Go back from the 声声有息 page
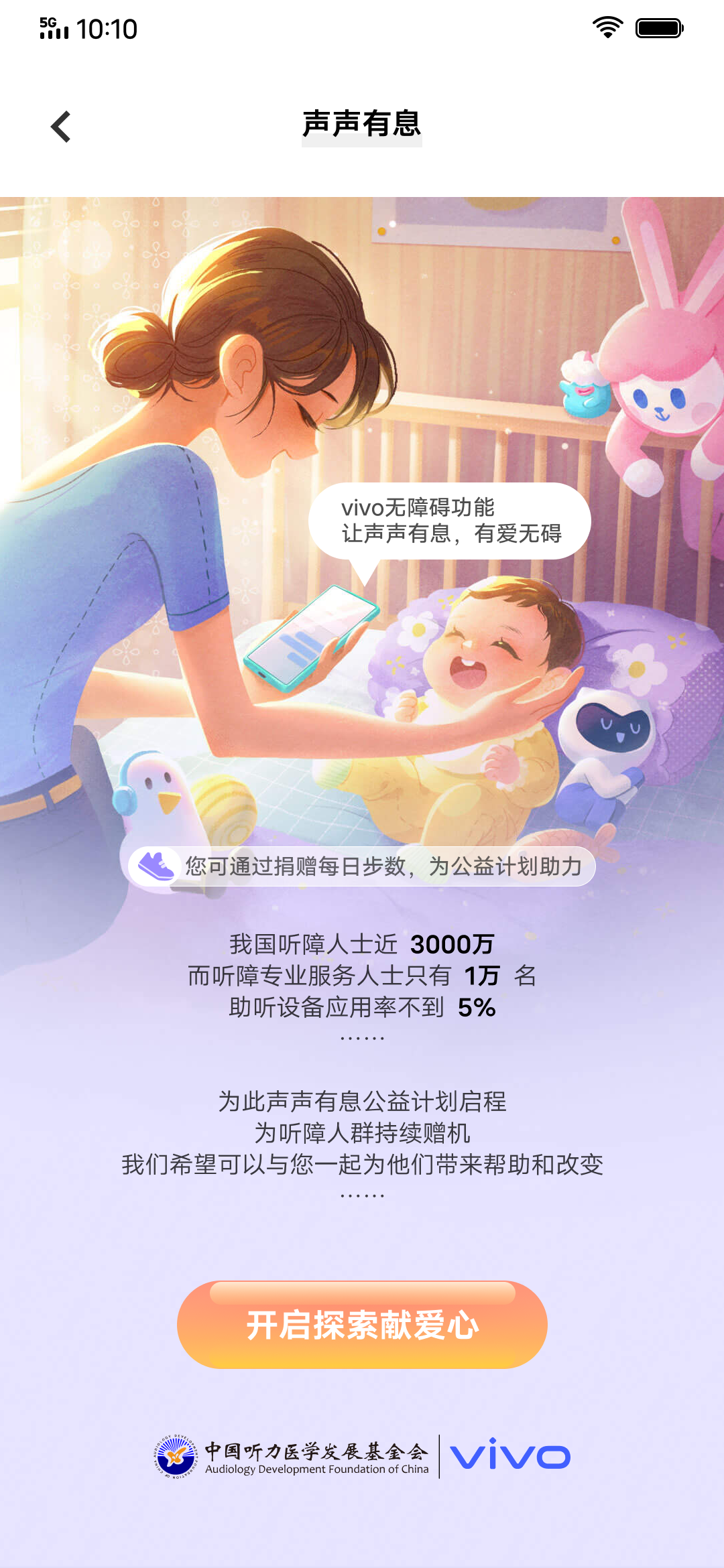 [61, 127]
